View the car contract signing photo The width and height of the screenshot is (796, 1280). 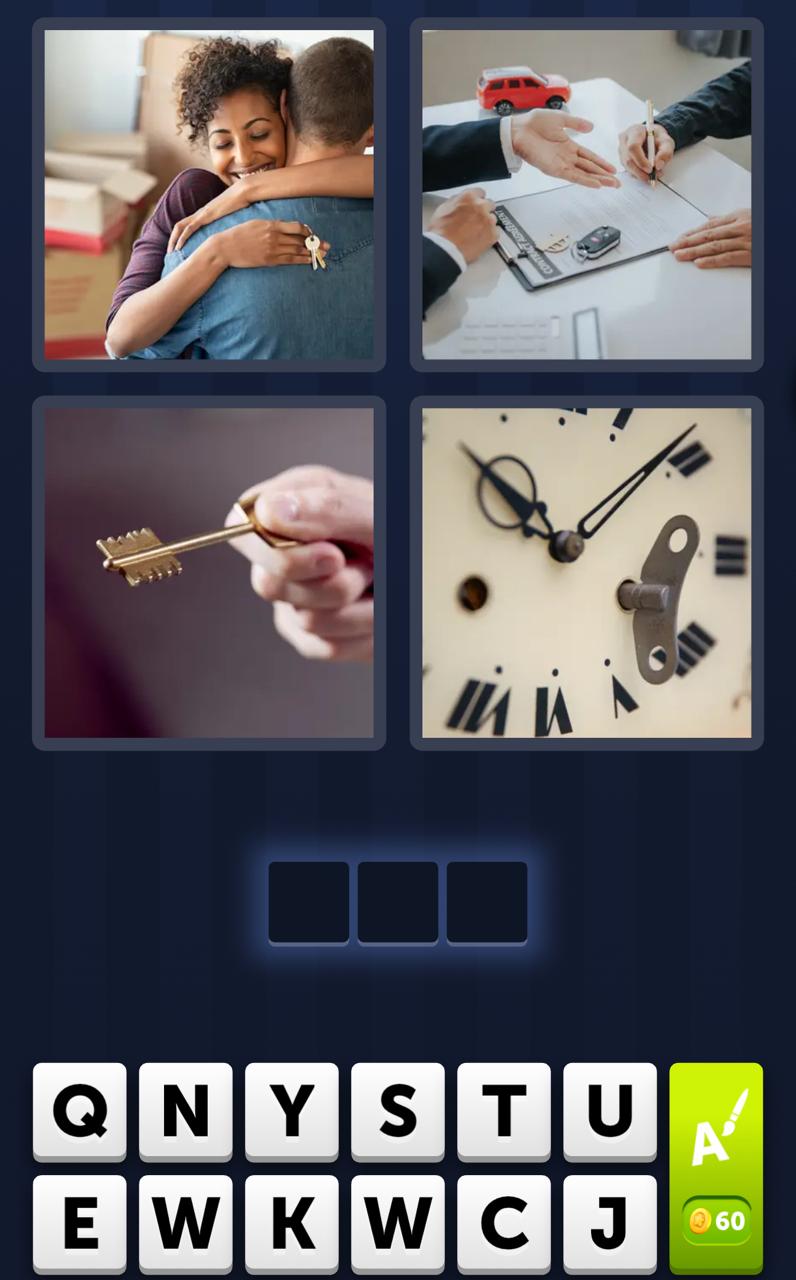[585, 195]
